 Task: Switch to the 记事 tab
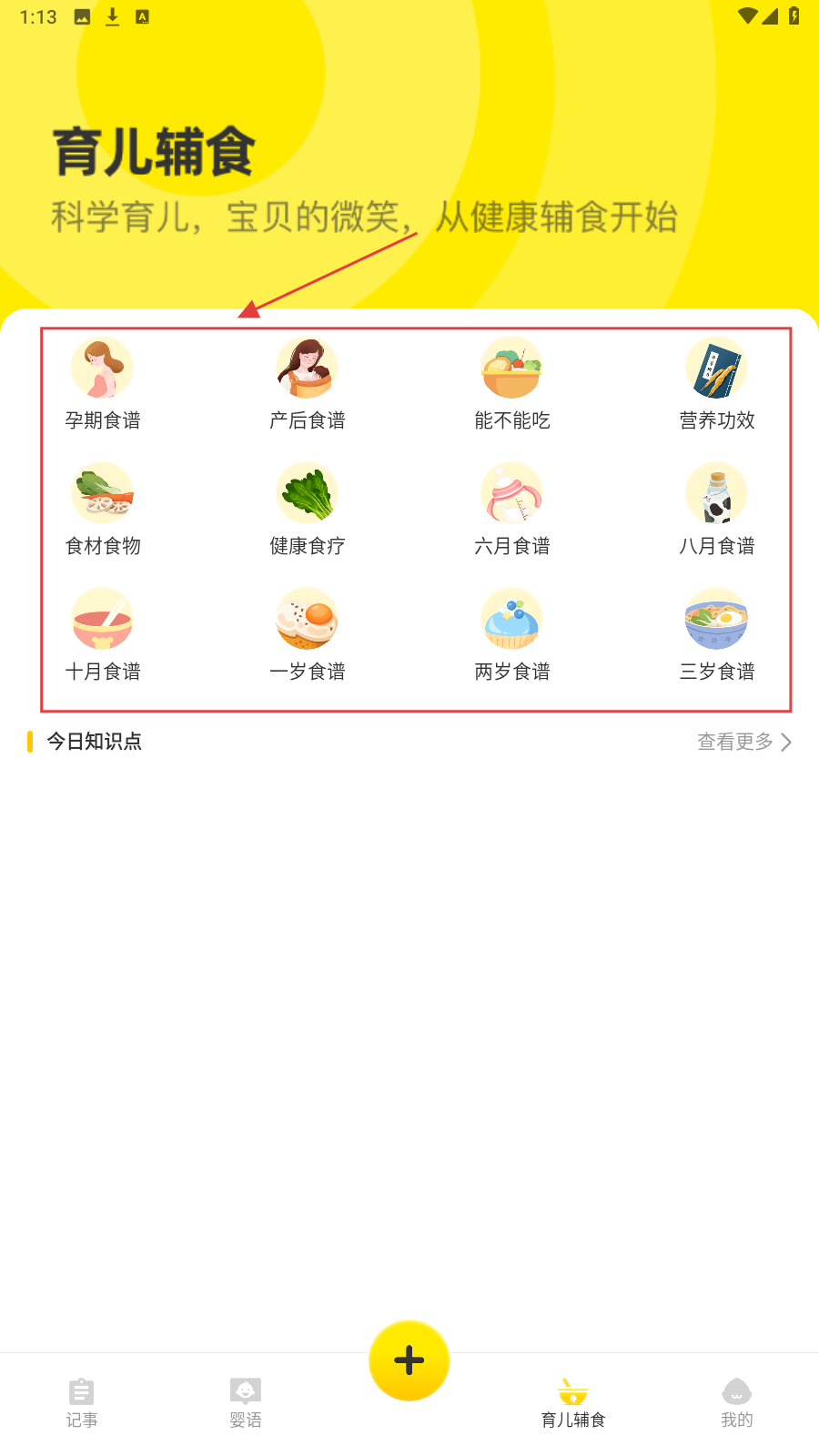coord(82,1402)
